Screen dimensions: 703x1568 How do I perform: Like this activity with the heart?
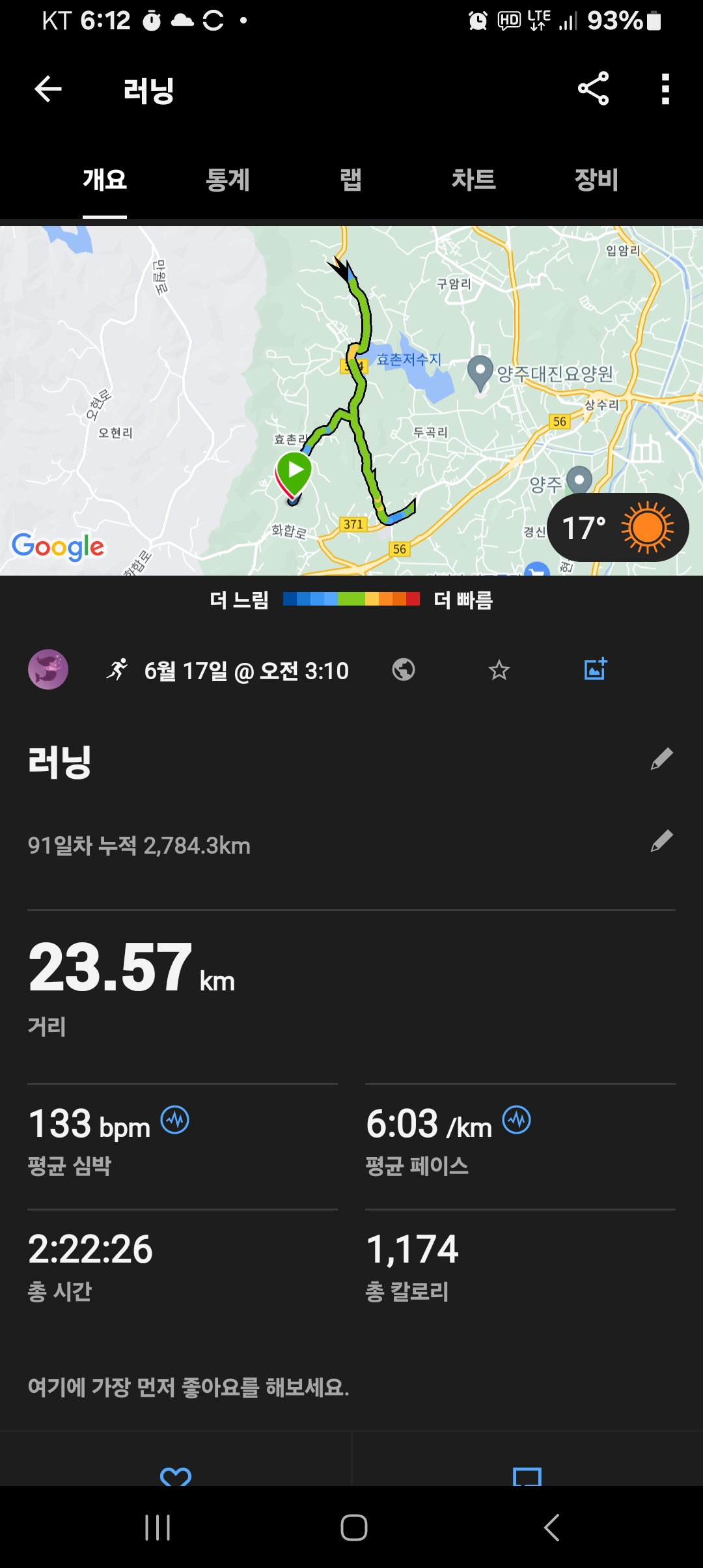(176, 1476)
